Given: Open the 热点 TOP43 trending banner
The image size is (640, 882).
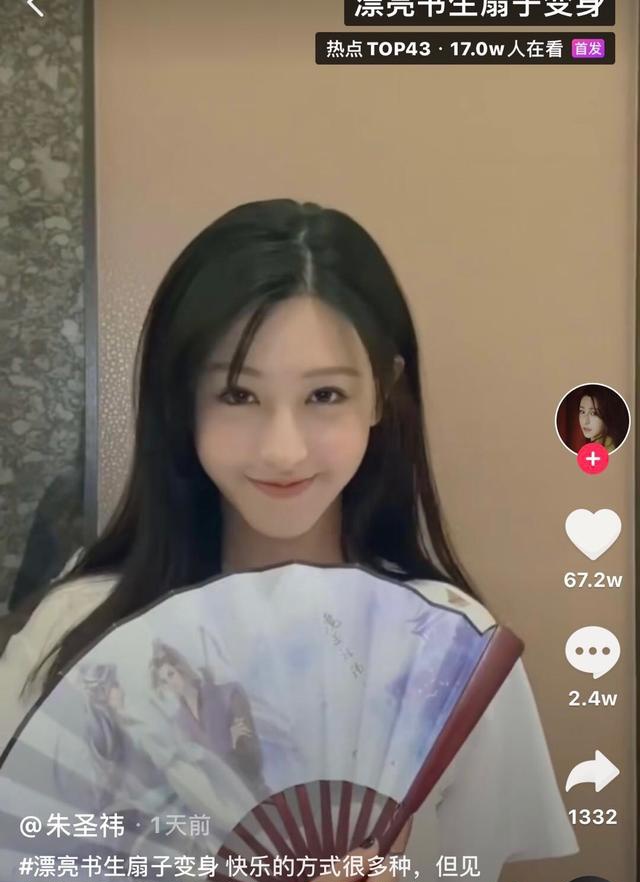Looking at the screenshot, I should tap(463, 48).
